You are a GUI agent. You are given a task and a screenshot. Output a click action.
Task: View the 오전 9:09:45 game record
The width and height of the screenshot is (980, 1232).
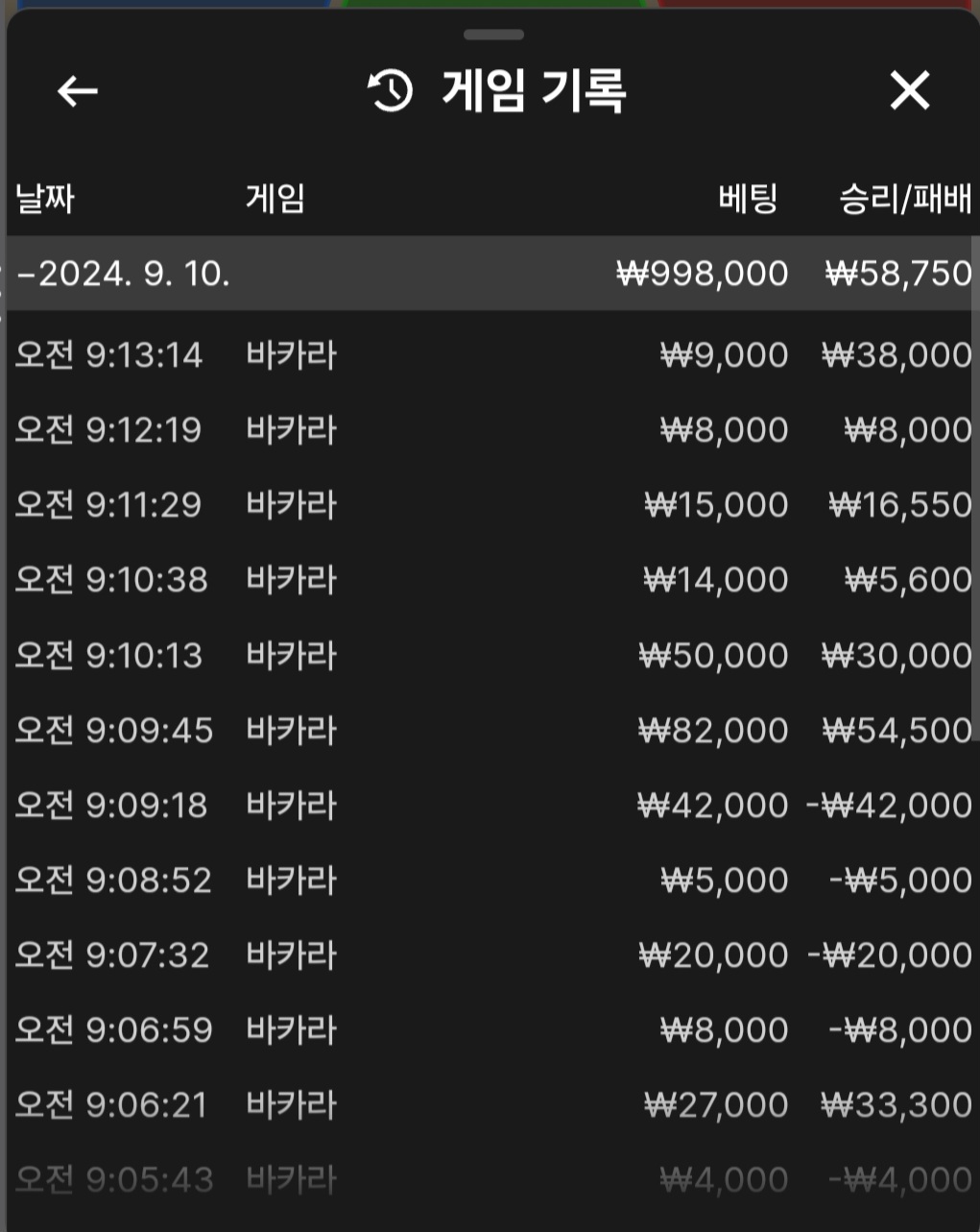[x=490, y=731]
